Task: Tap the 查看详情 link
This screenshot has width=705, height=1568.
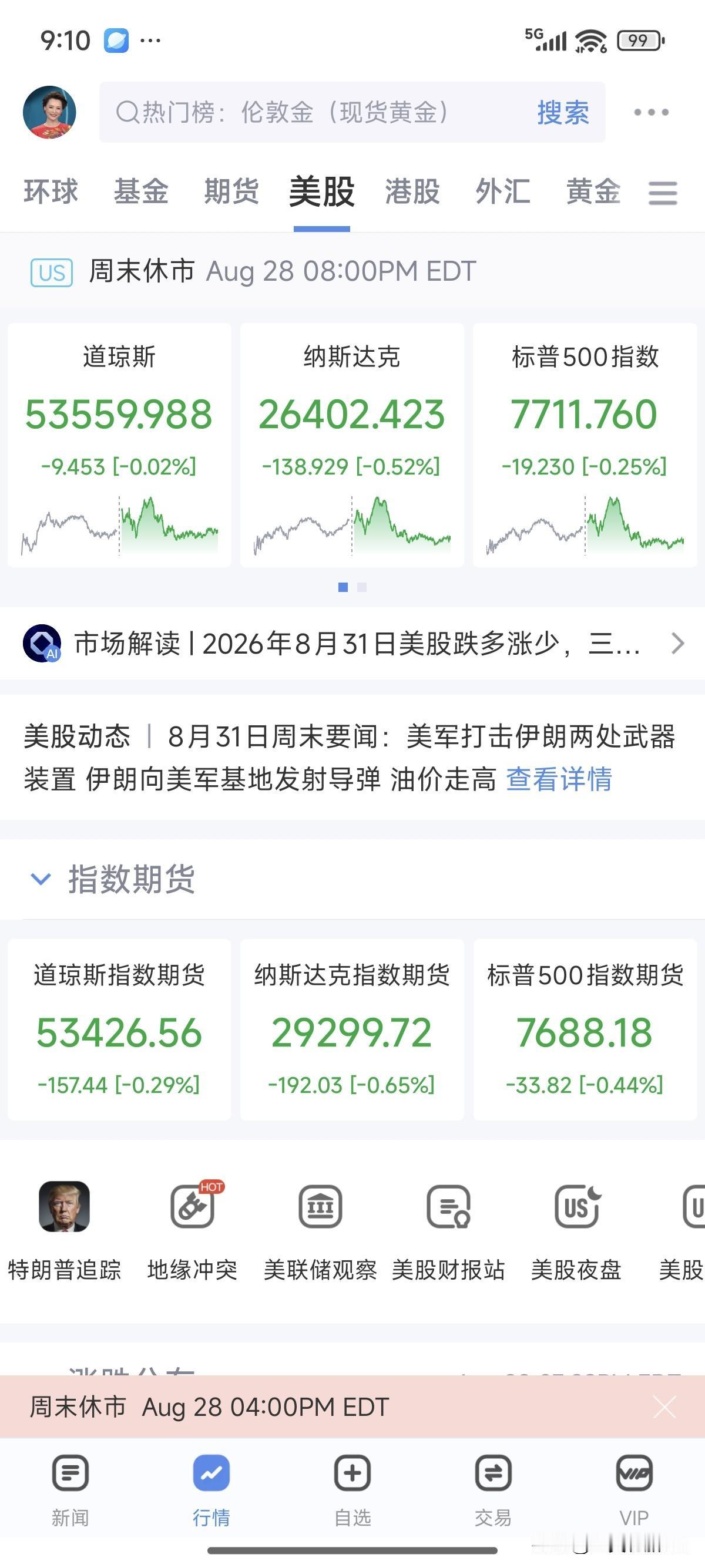Action: [x=559, y=779]
